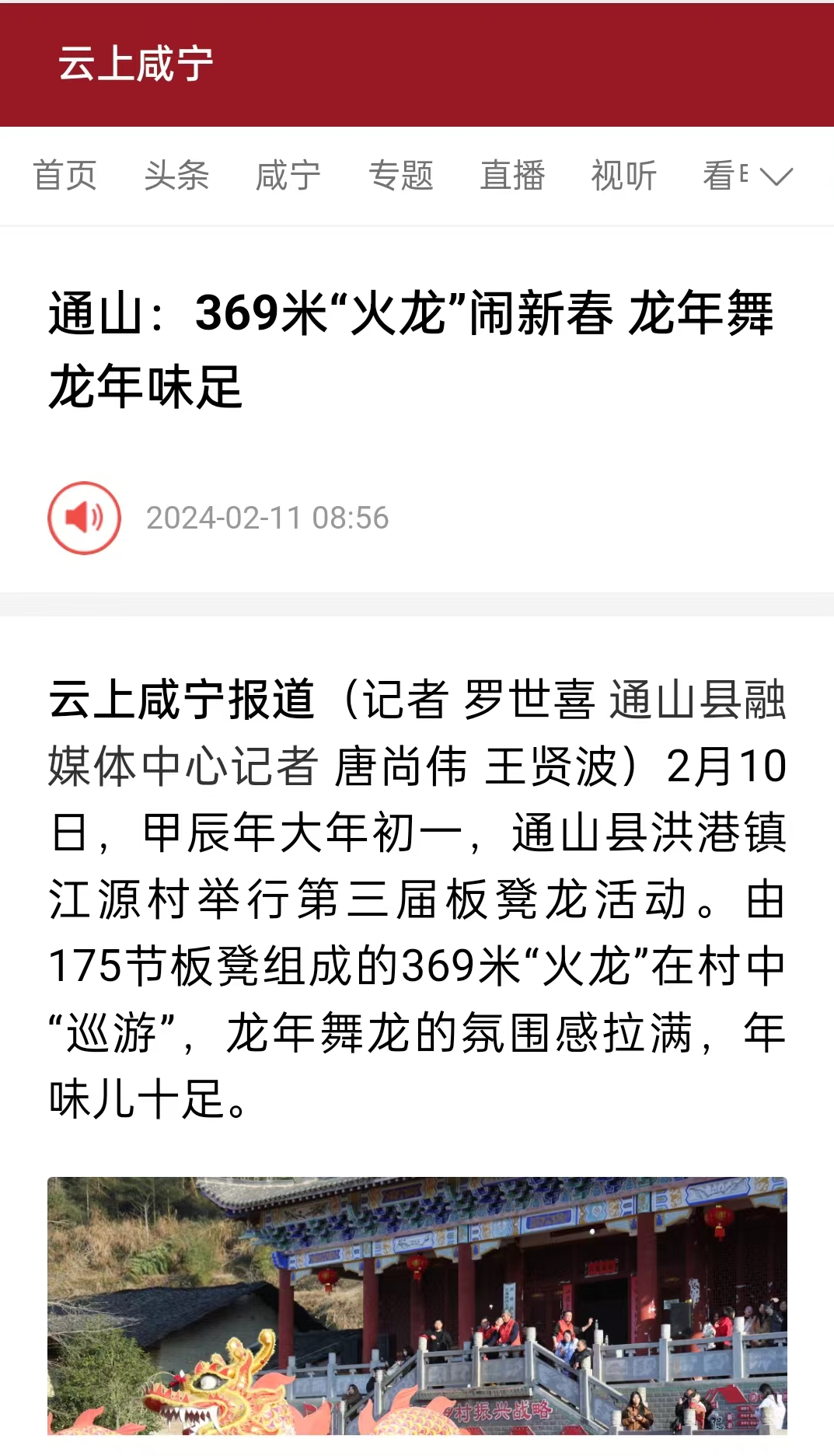Open the 头条 tab

(176, 176)
